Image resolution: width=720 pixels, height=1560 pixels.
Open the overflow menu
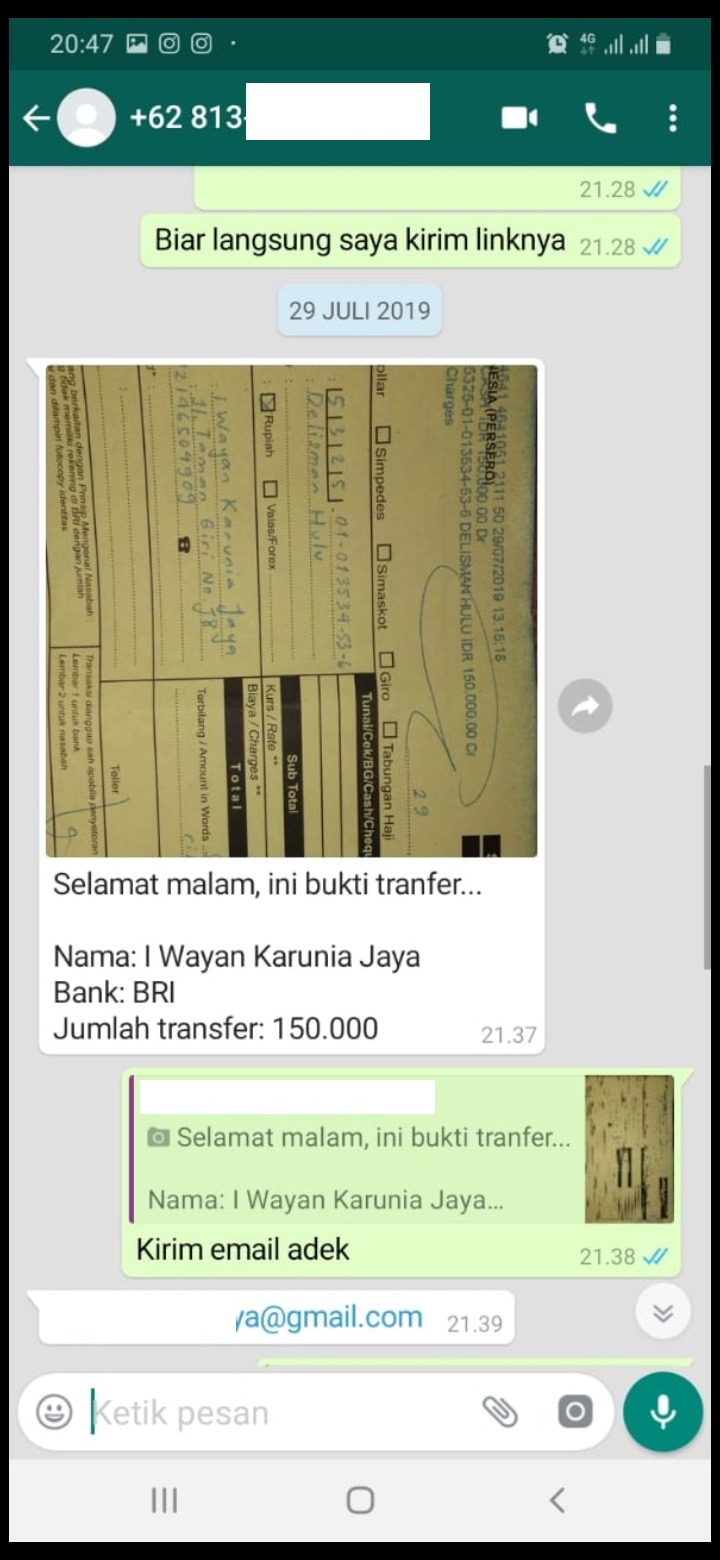tap(672, 118)
